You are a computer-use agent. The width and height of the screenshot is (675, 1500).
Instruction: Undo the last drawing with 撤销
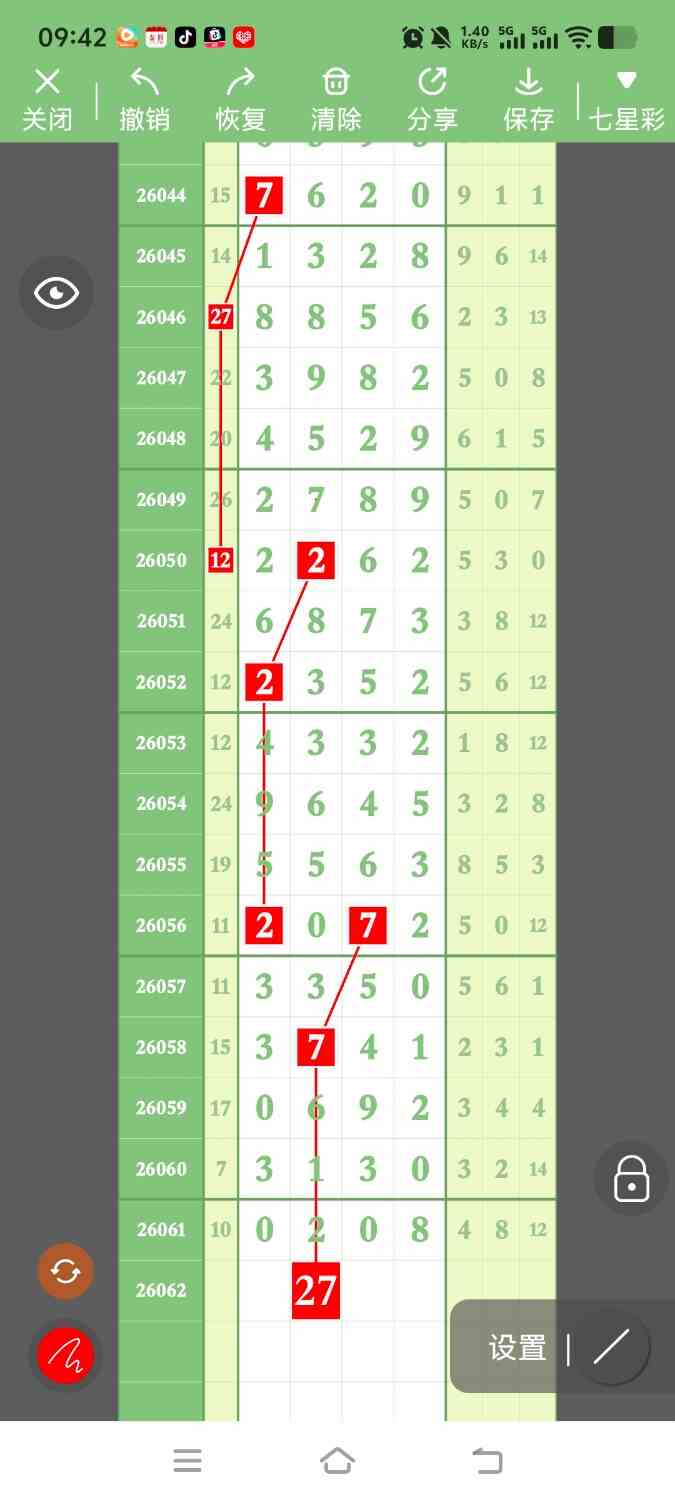[x=144, y=100]
